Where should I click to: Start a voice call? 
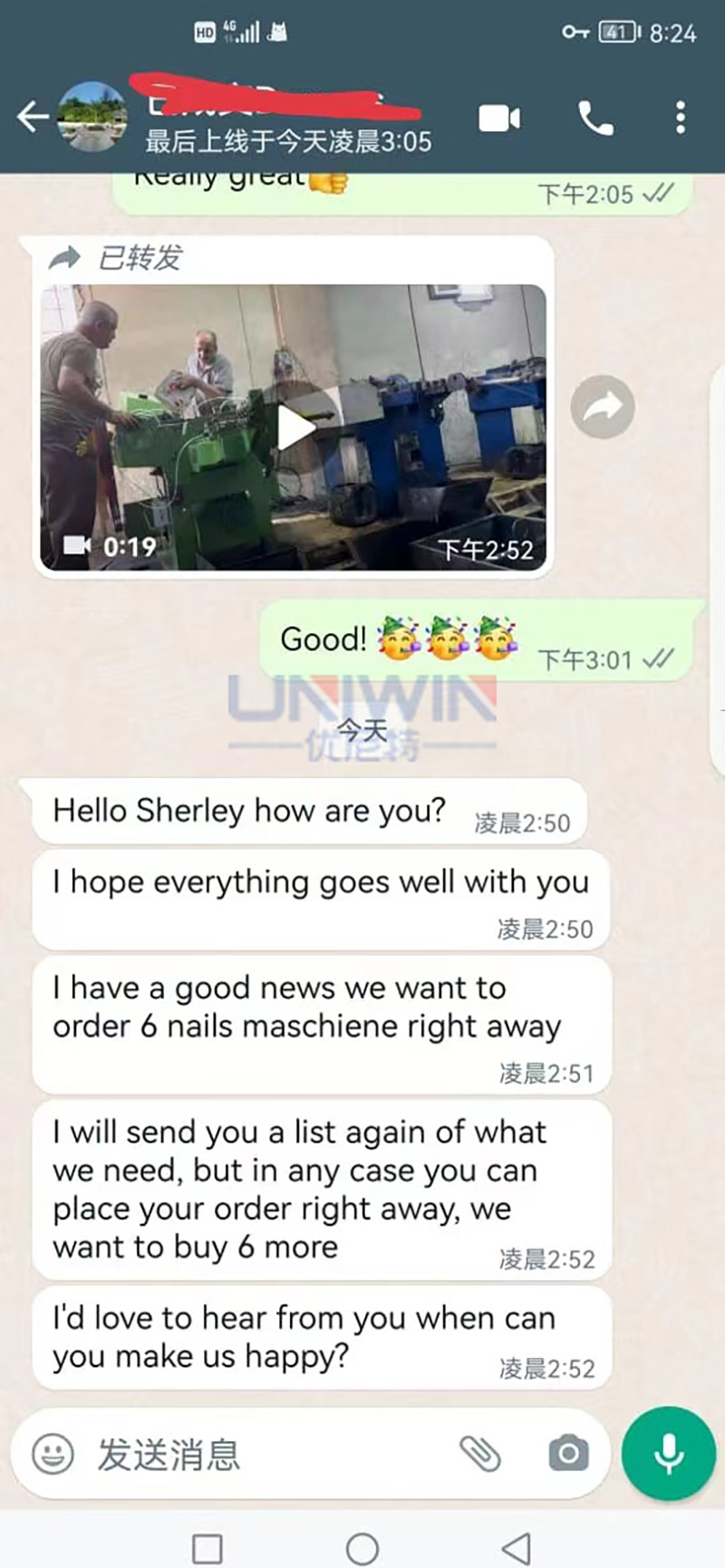point(595,119)
